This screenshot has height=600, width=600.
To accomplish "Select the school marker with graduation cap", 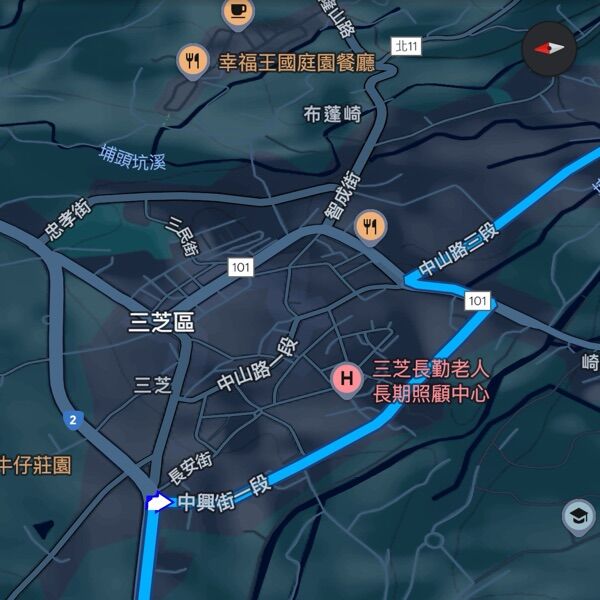I will point(578,516).
